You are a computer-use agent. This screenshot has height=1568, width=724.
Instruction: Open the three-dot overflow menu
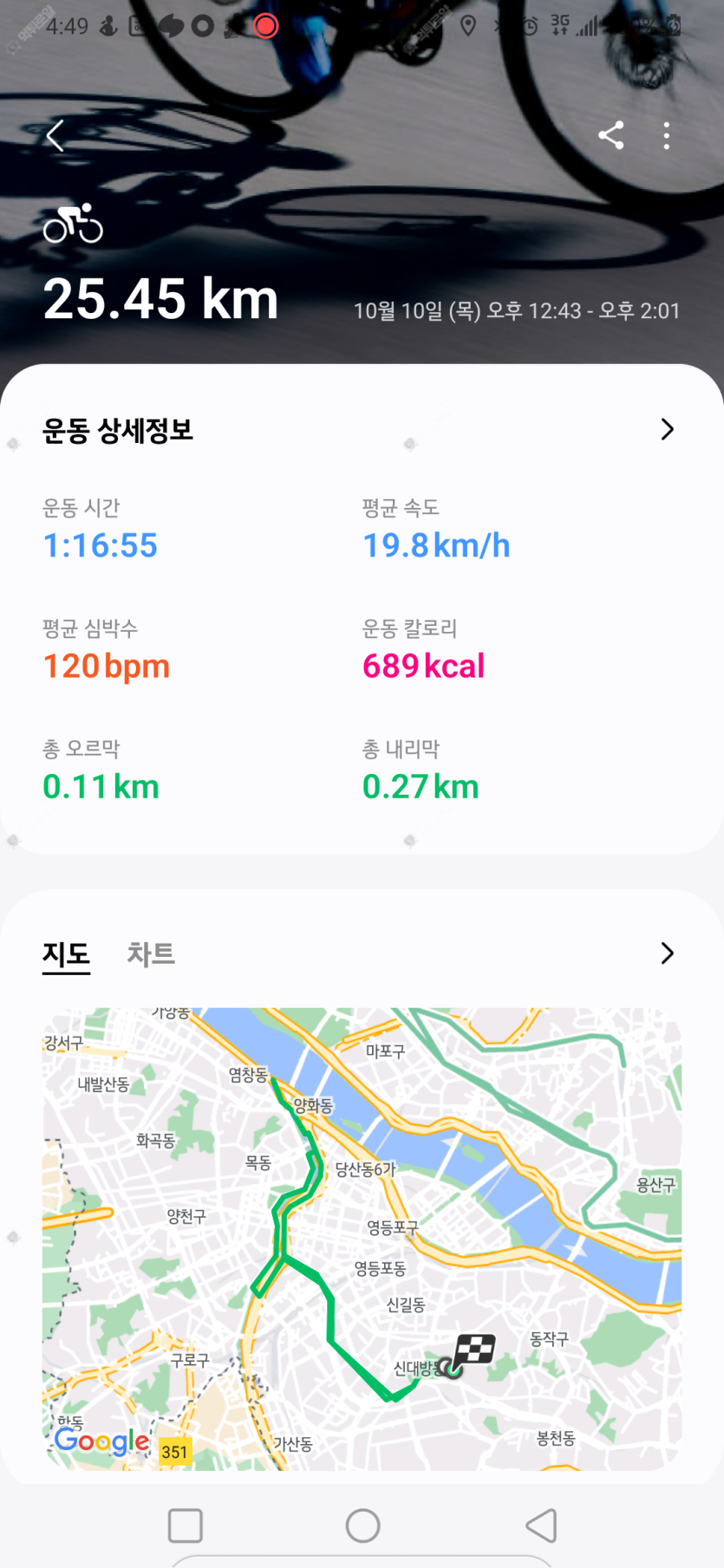tap(667, 135)
